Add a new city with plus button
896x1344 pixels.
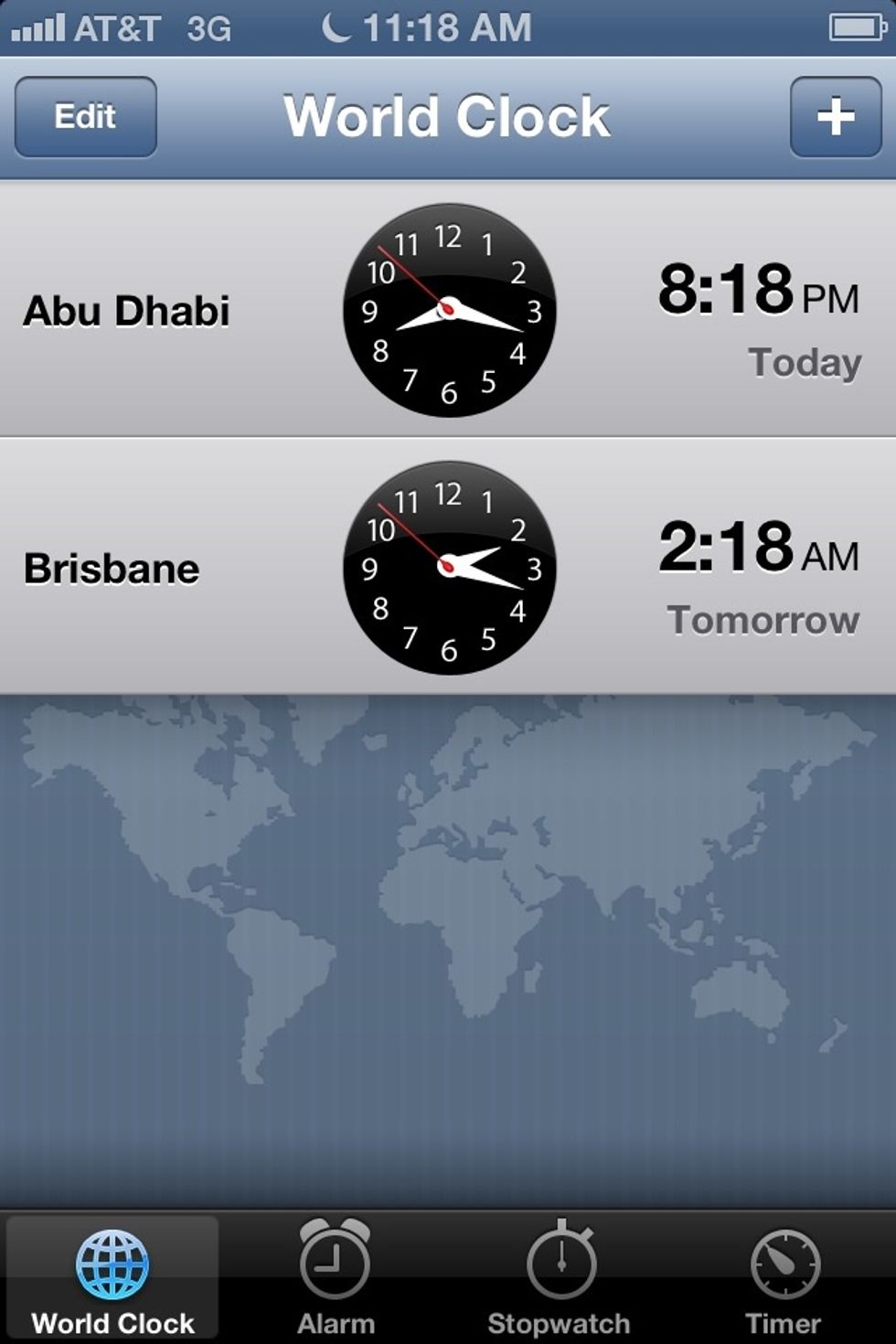[x=835, y=117]
